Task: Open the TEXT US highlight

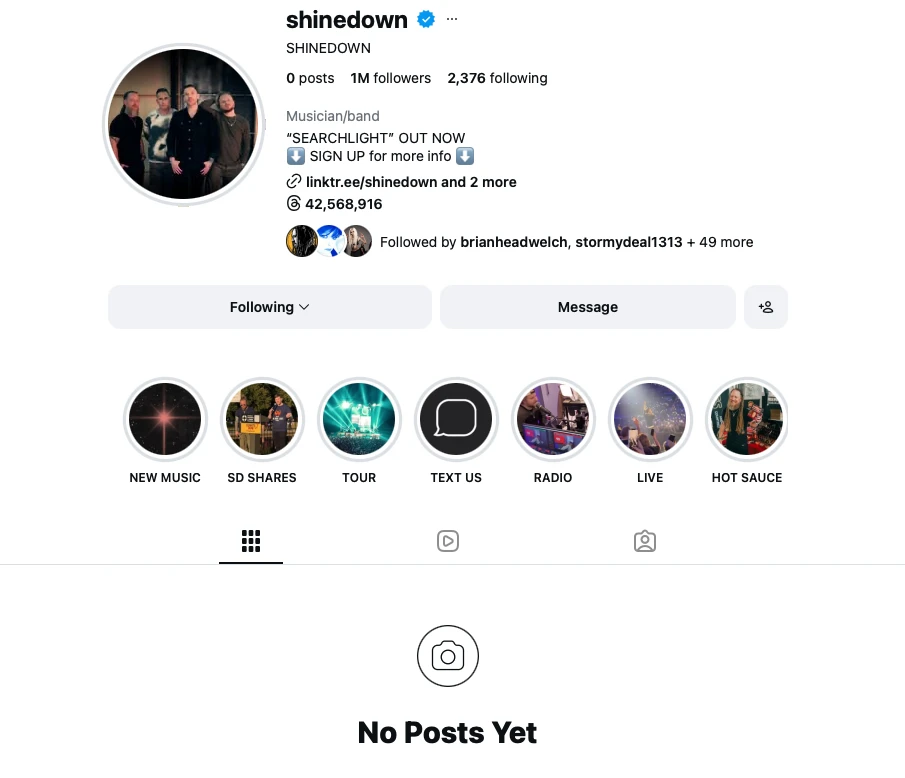Action: click(456, 419)
